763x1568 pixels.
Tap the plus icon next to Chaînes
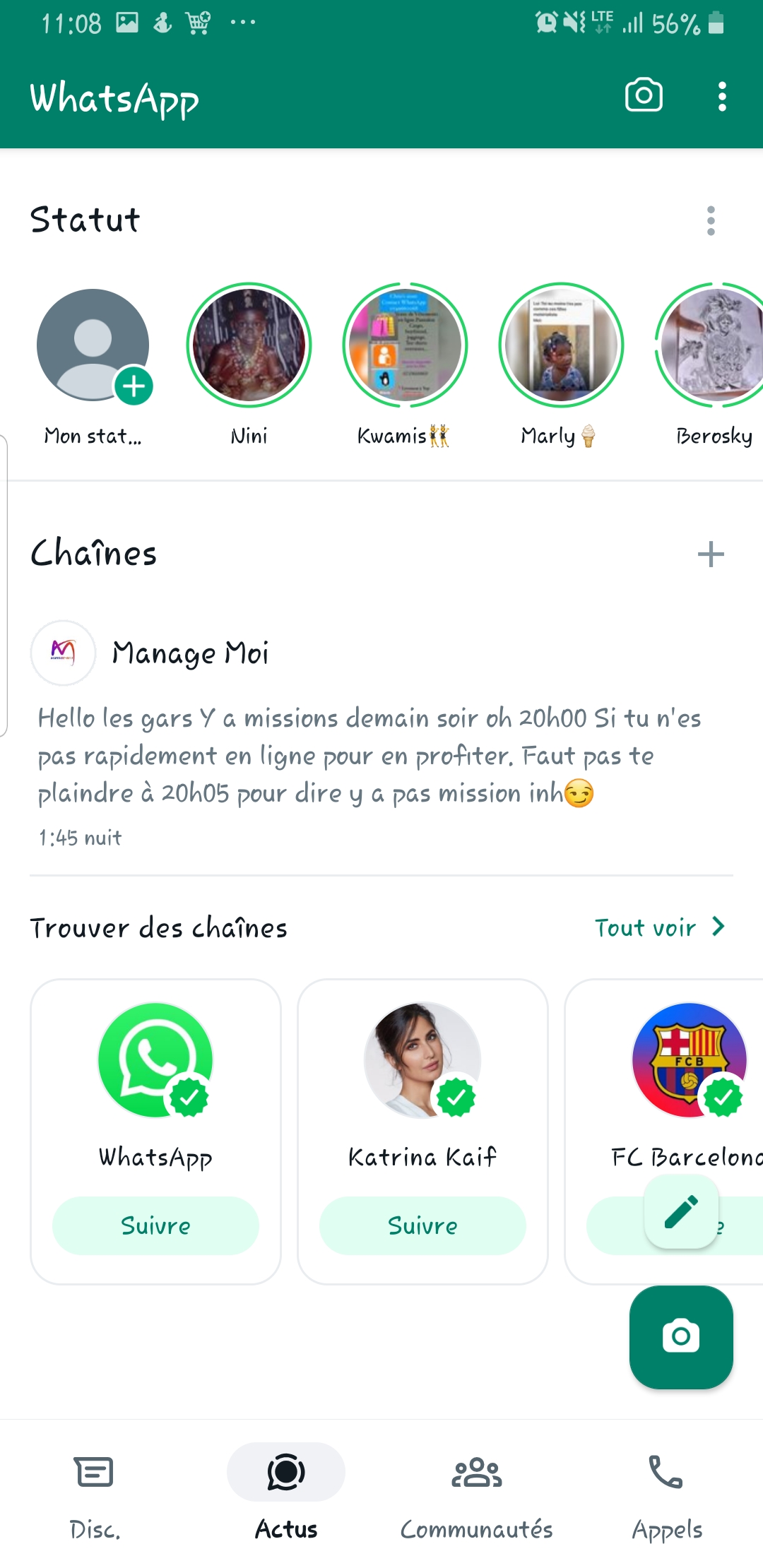(x=711, y=554)
